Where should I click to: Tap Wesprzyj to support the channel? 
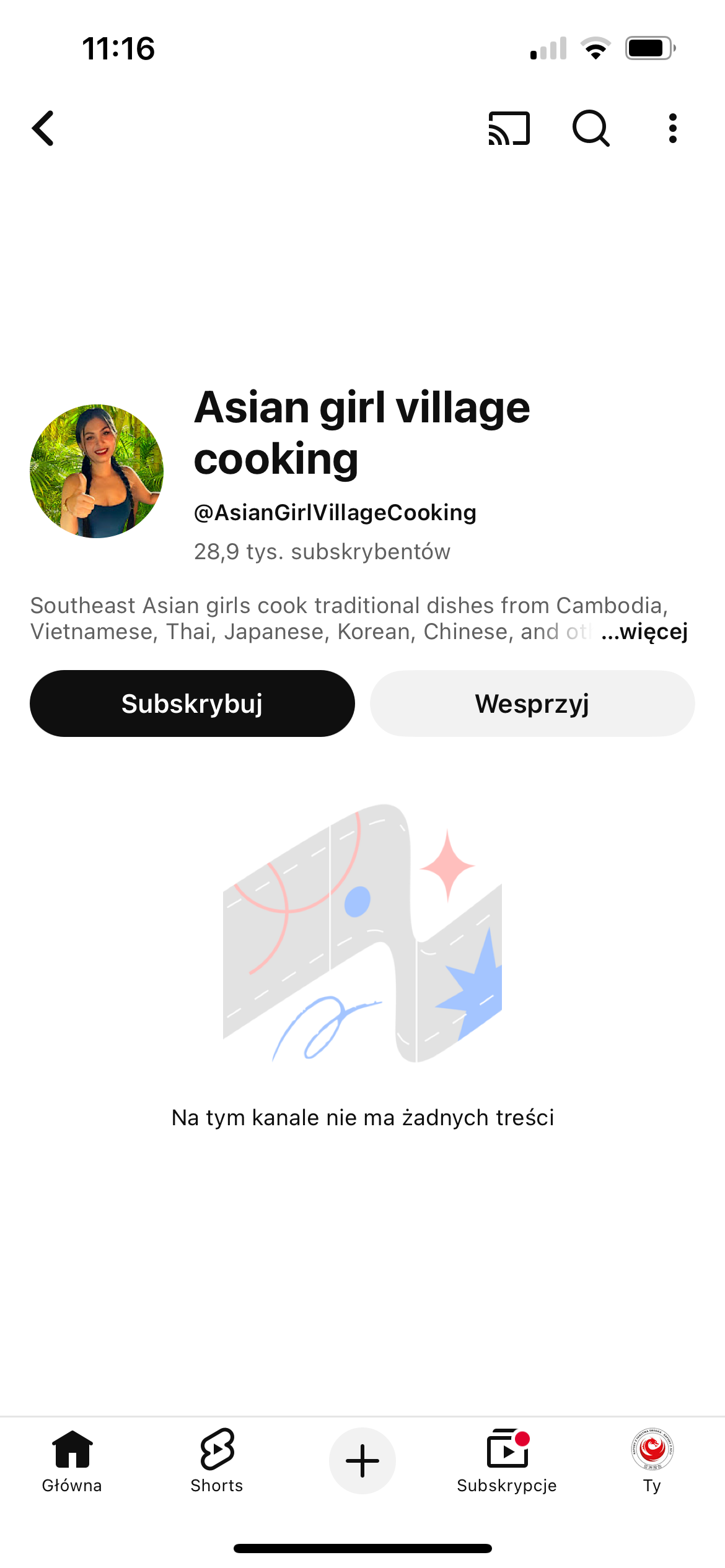532,703
